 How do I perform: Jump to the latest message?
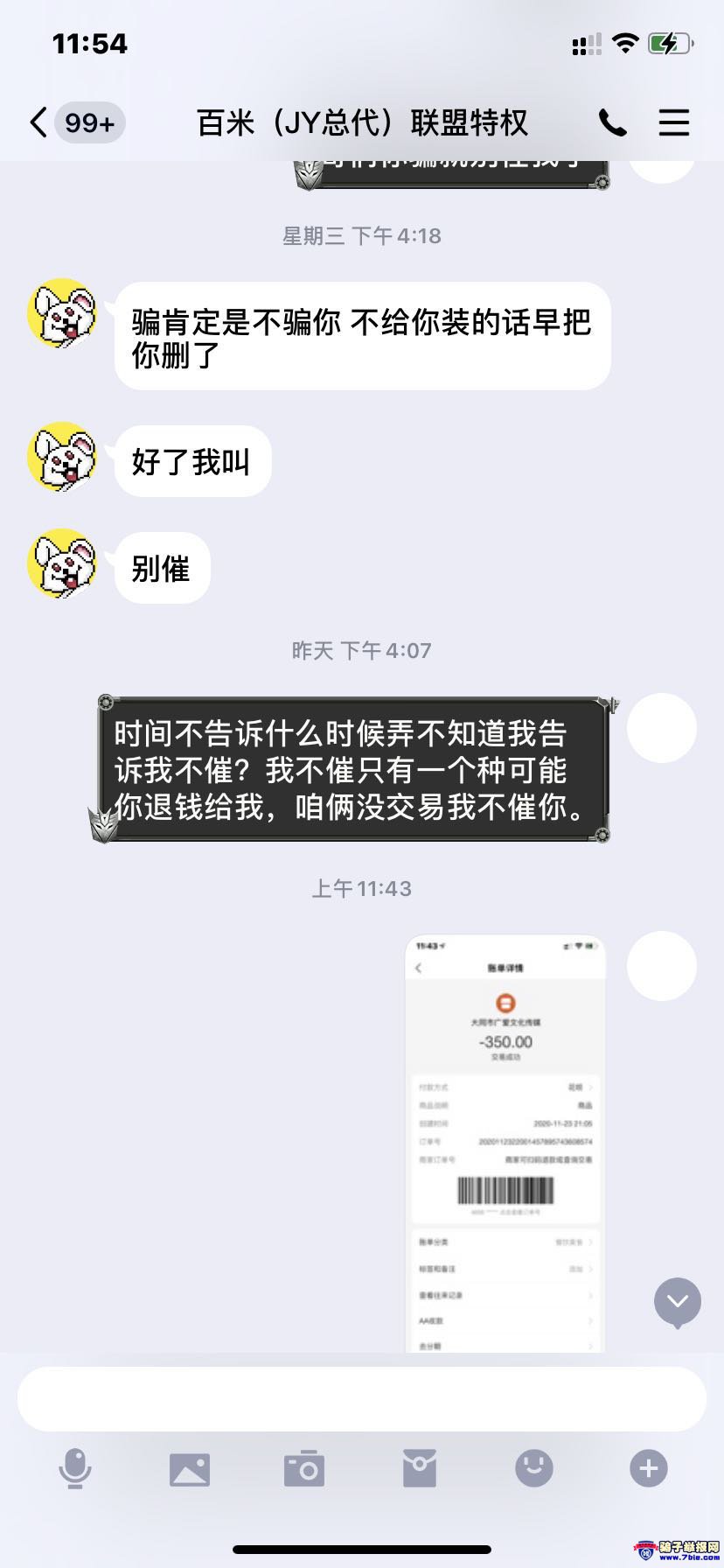click(x=678, y=1302)
